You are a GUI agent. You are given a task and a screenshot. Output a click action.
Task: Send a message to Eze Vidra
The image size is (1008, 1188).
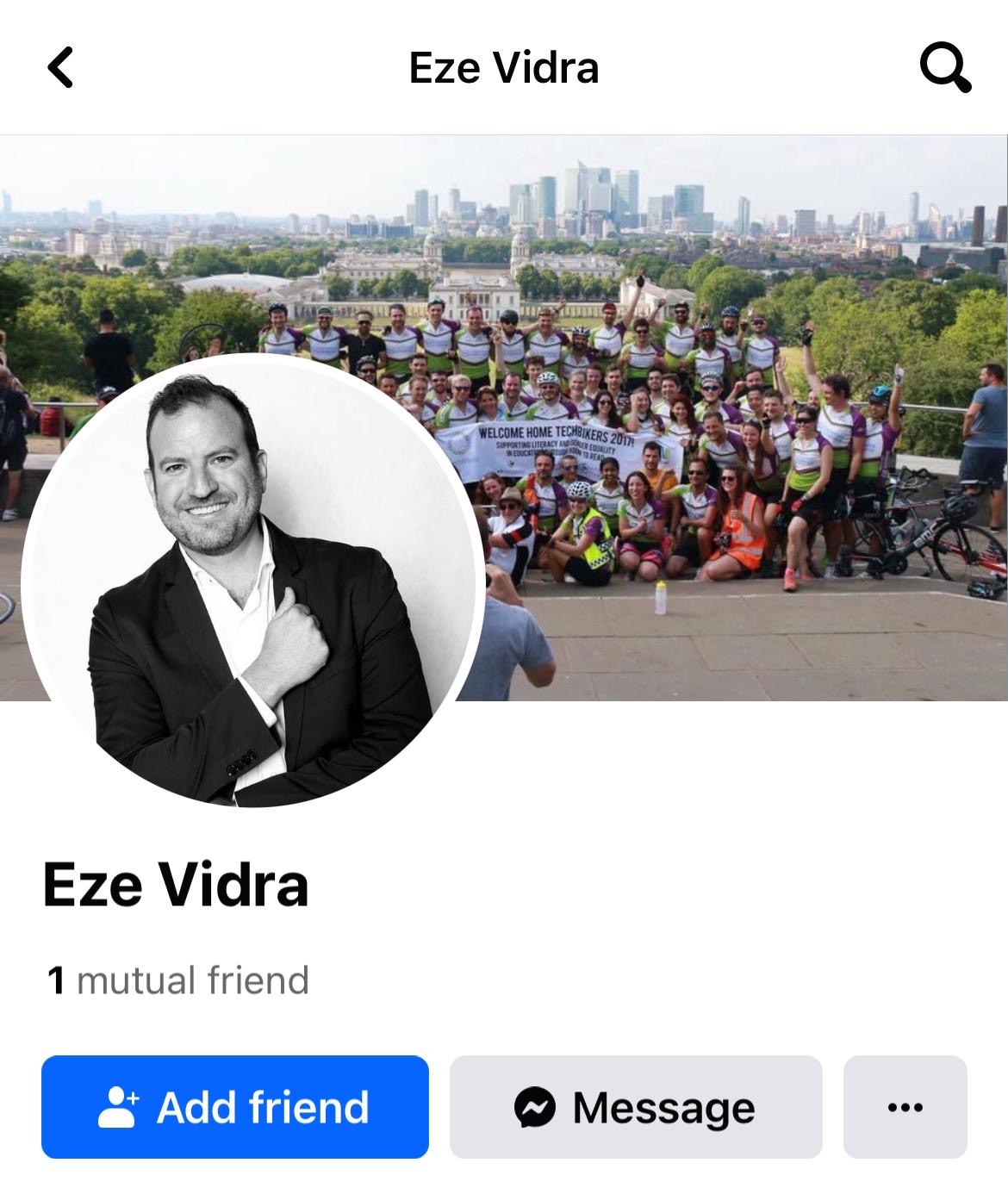pyautogui.click(x=636, y=1107)
